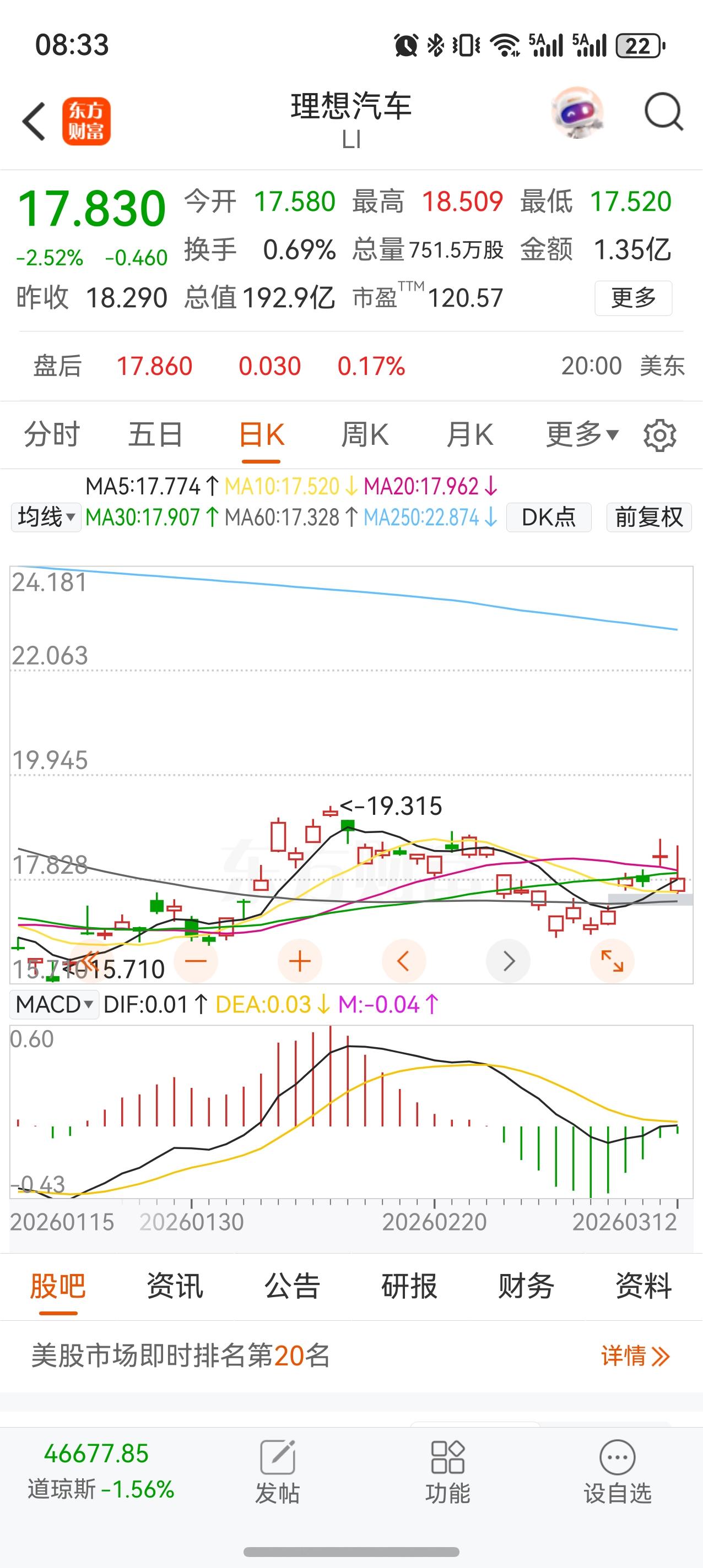Switch to 五日 chart tab
The width and height of the screenshot is (703, 1568).
tap(155, 435)
